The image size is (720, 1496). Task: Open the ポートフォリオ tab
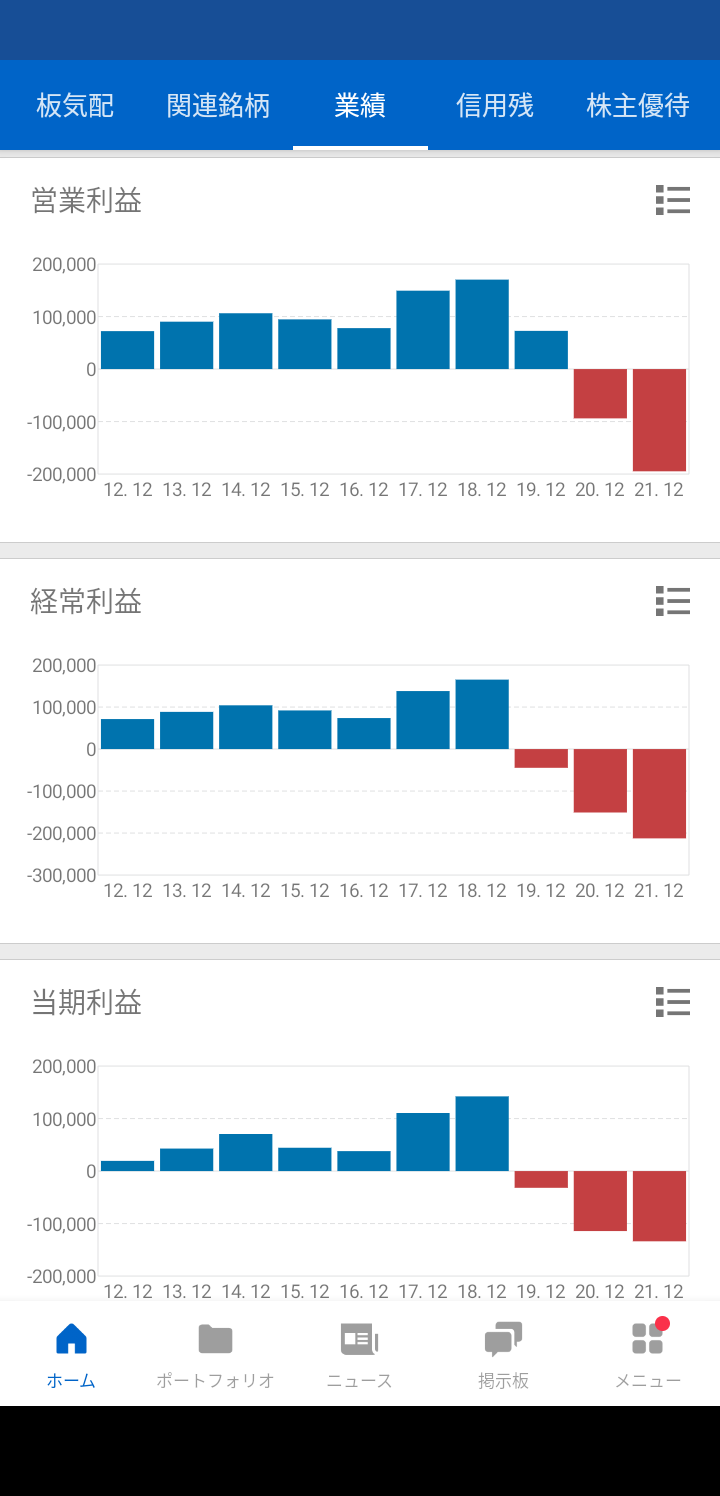coord(215,1353)
